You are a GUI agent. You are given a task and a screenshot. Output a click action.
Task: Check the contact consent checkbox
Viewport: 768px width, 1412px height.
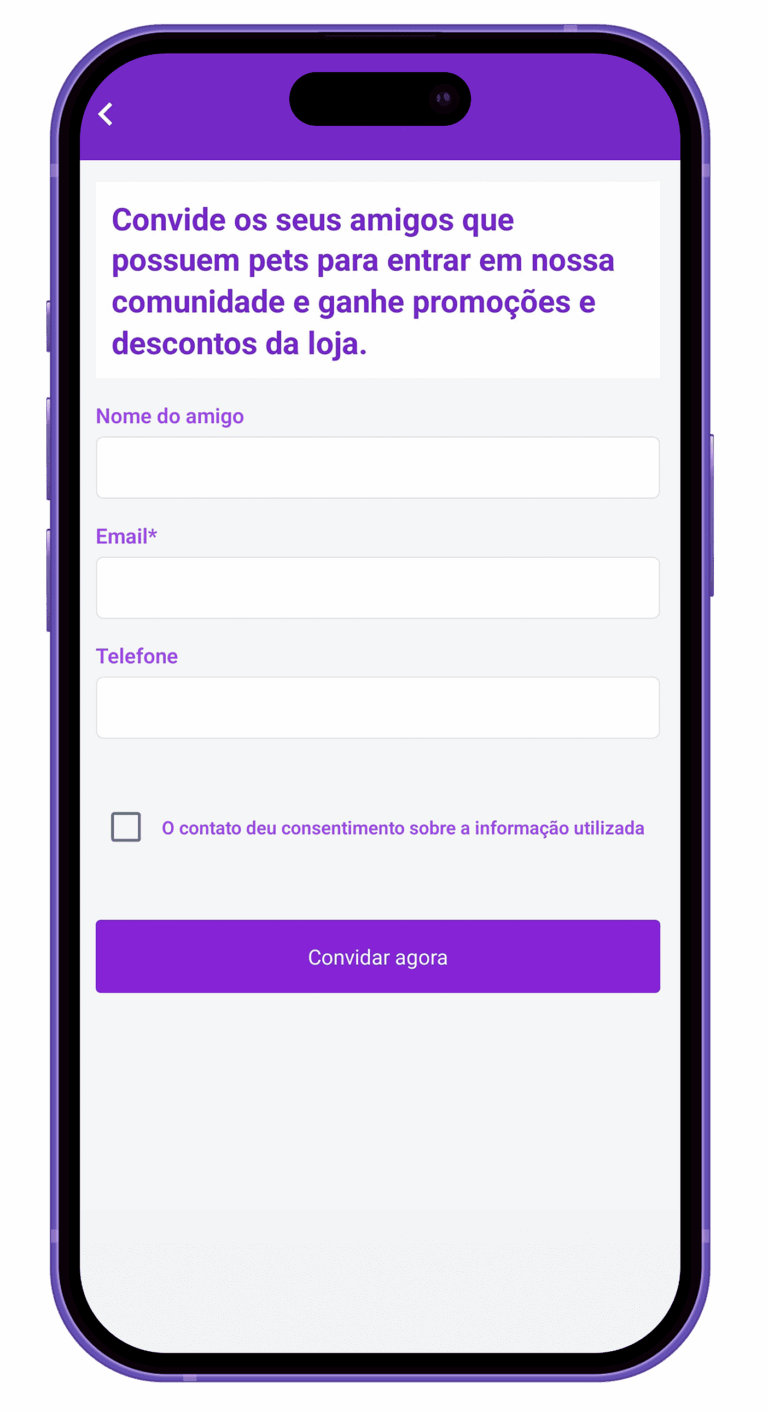point(126,827)
